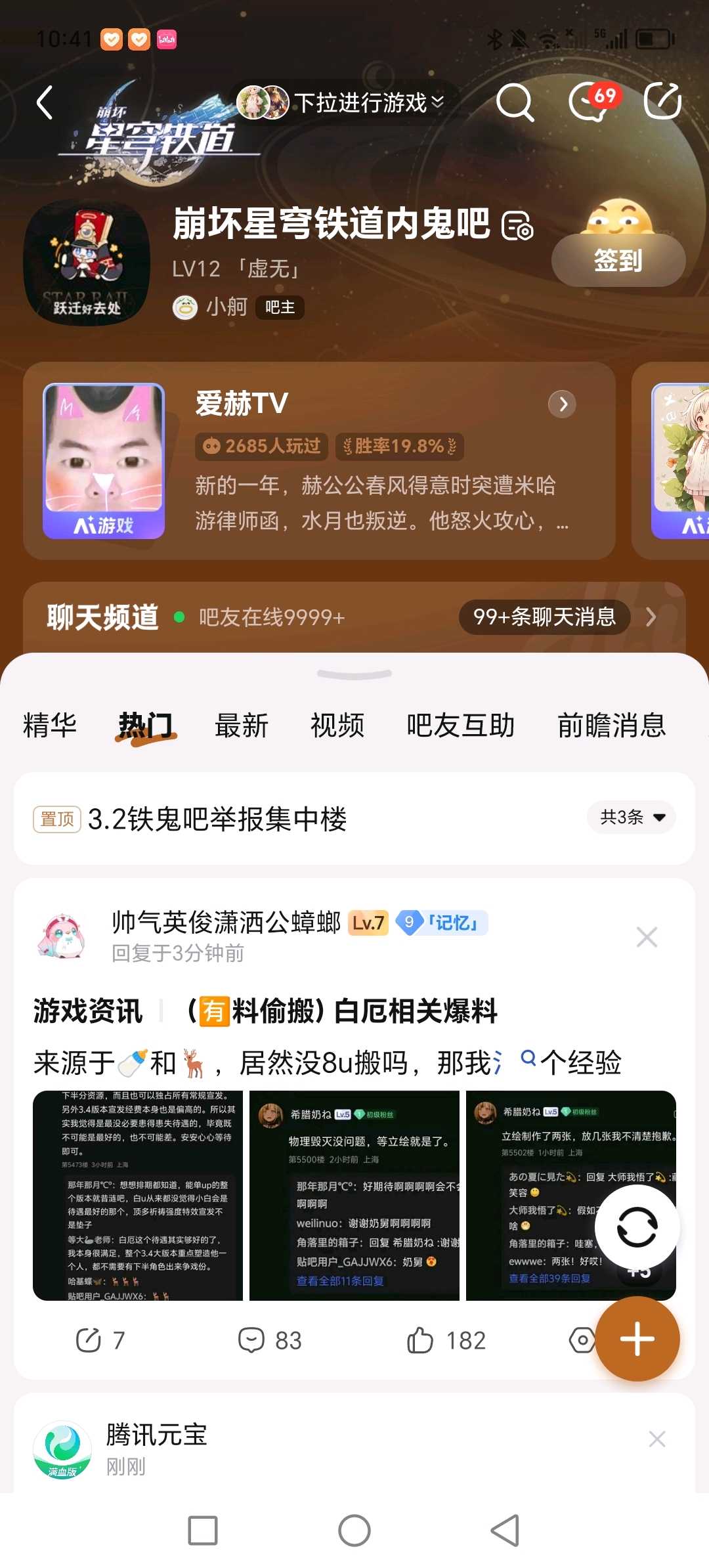709x1568 pixels.
Task: Open comments on the 白厄相关爆料 post
Action: 270,1340
